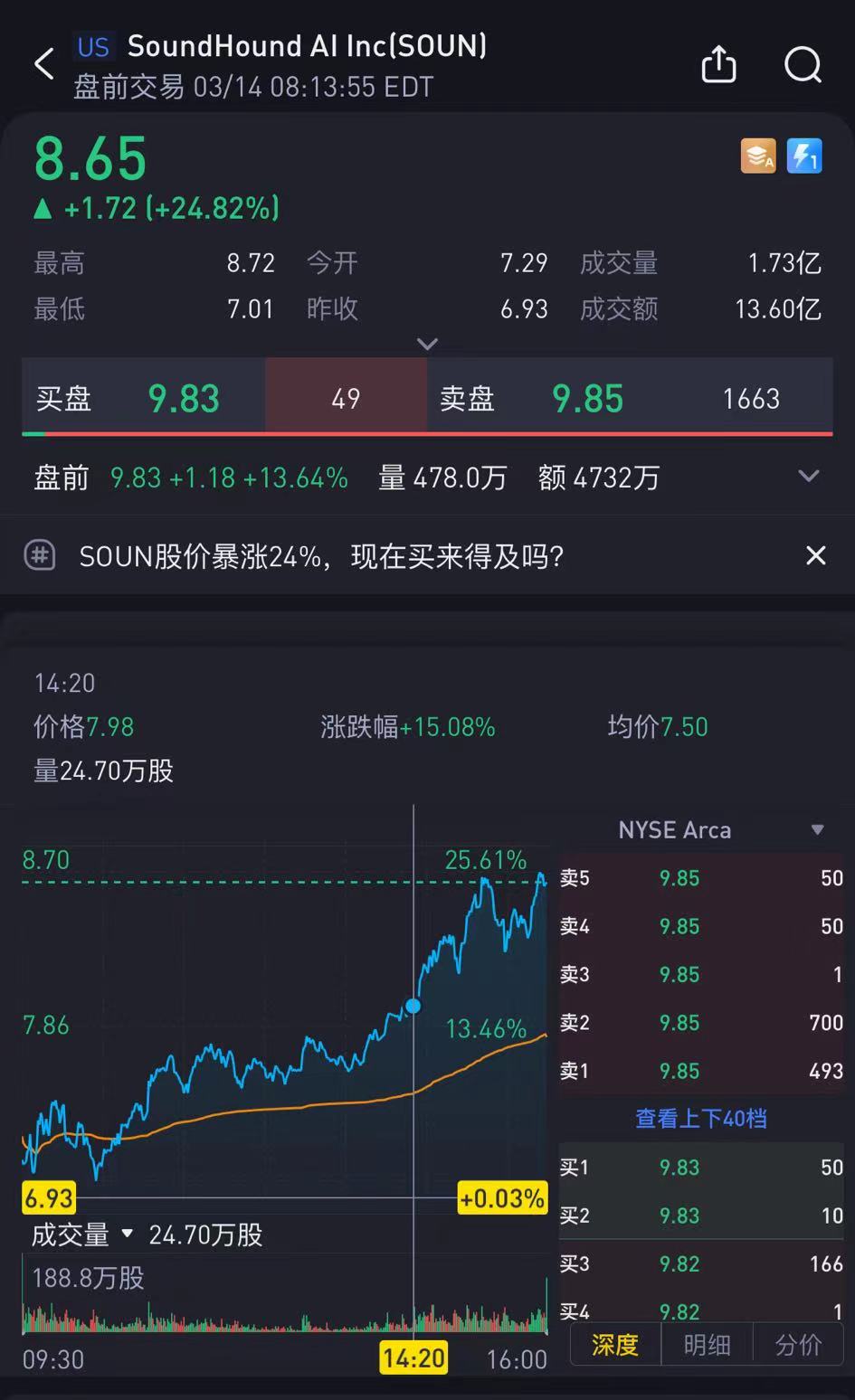Open the search magnifier
The height and width of the screenshot is (1400, 855).
[x=802, y=65]
